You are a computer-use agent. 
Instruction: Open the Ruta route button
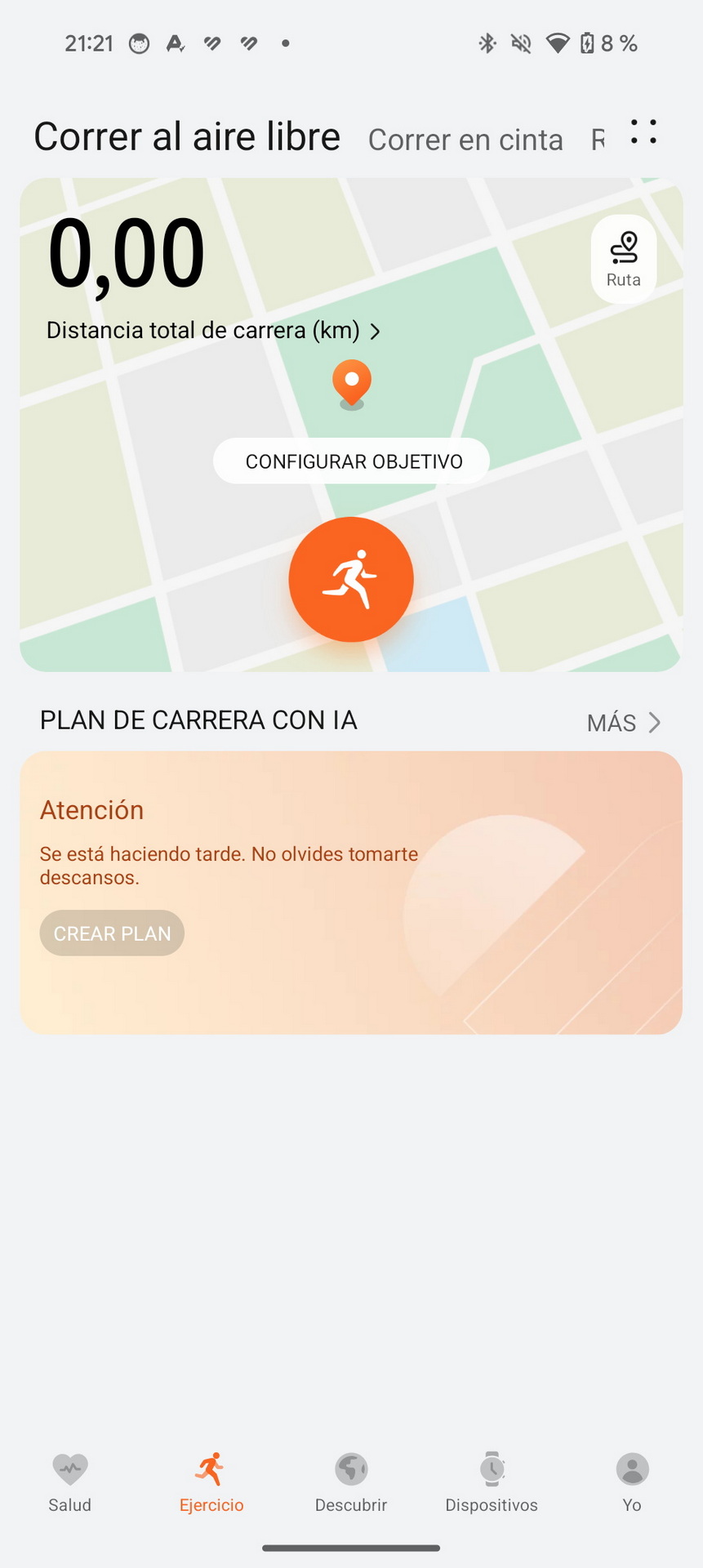[x=624, y=259]
